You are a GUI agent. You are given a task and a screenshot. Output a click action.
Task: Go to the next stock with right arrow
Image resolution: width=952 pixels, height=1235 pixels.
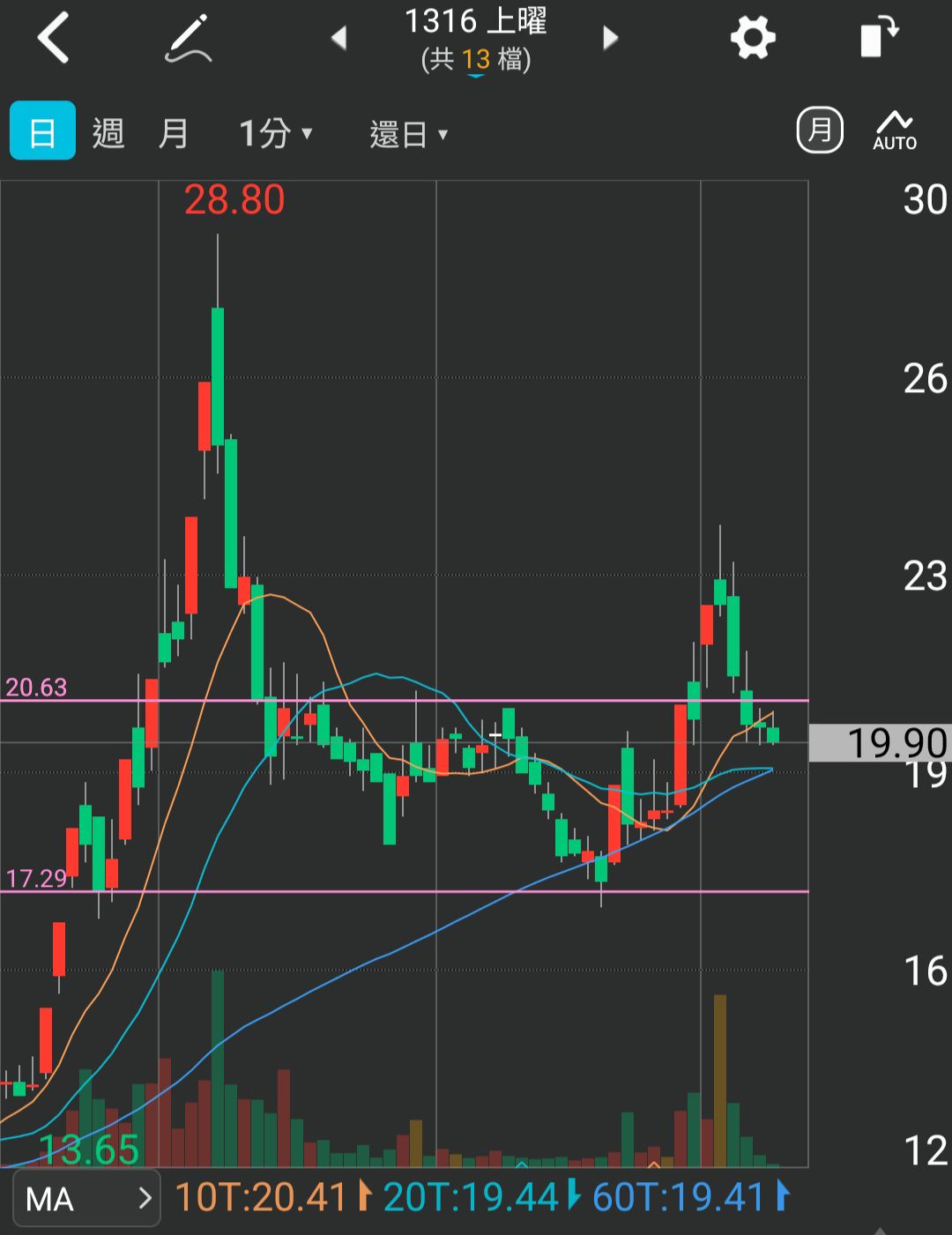pos(610,38)
